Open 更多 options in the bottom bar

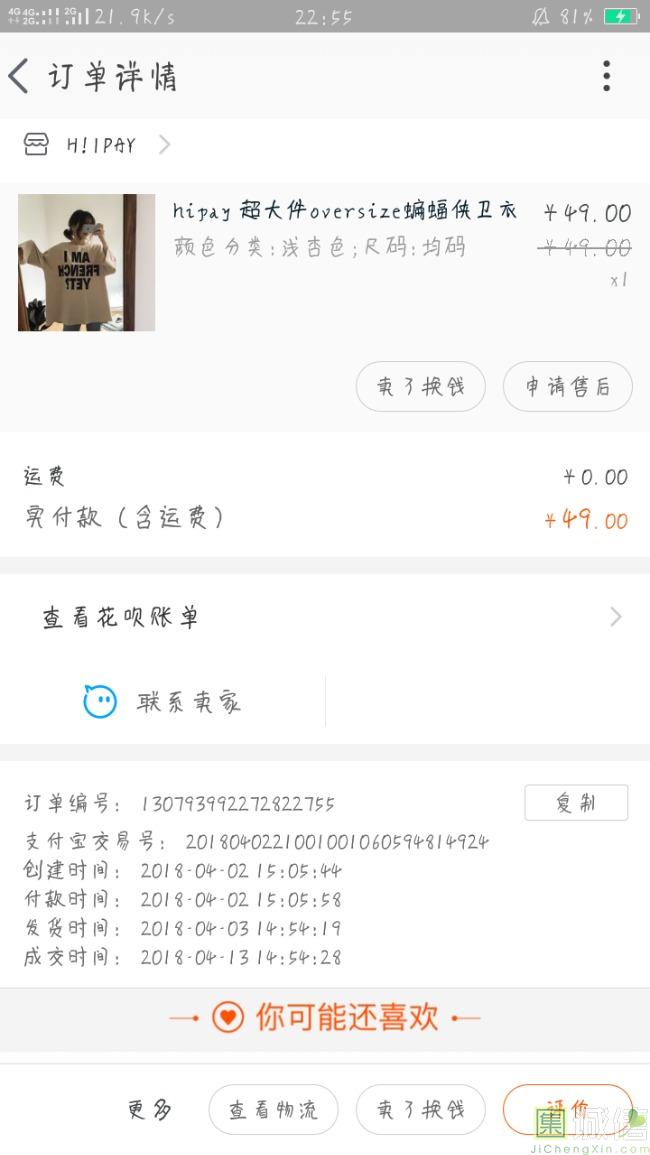(150, 1109)
